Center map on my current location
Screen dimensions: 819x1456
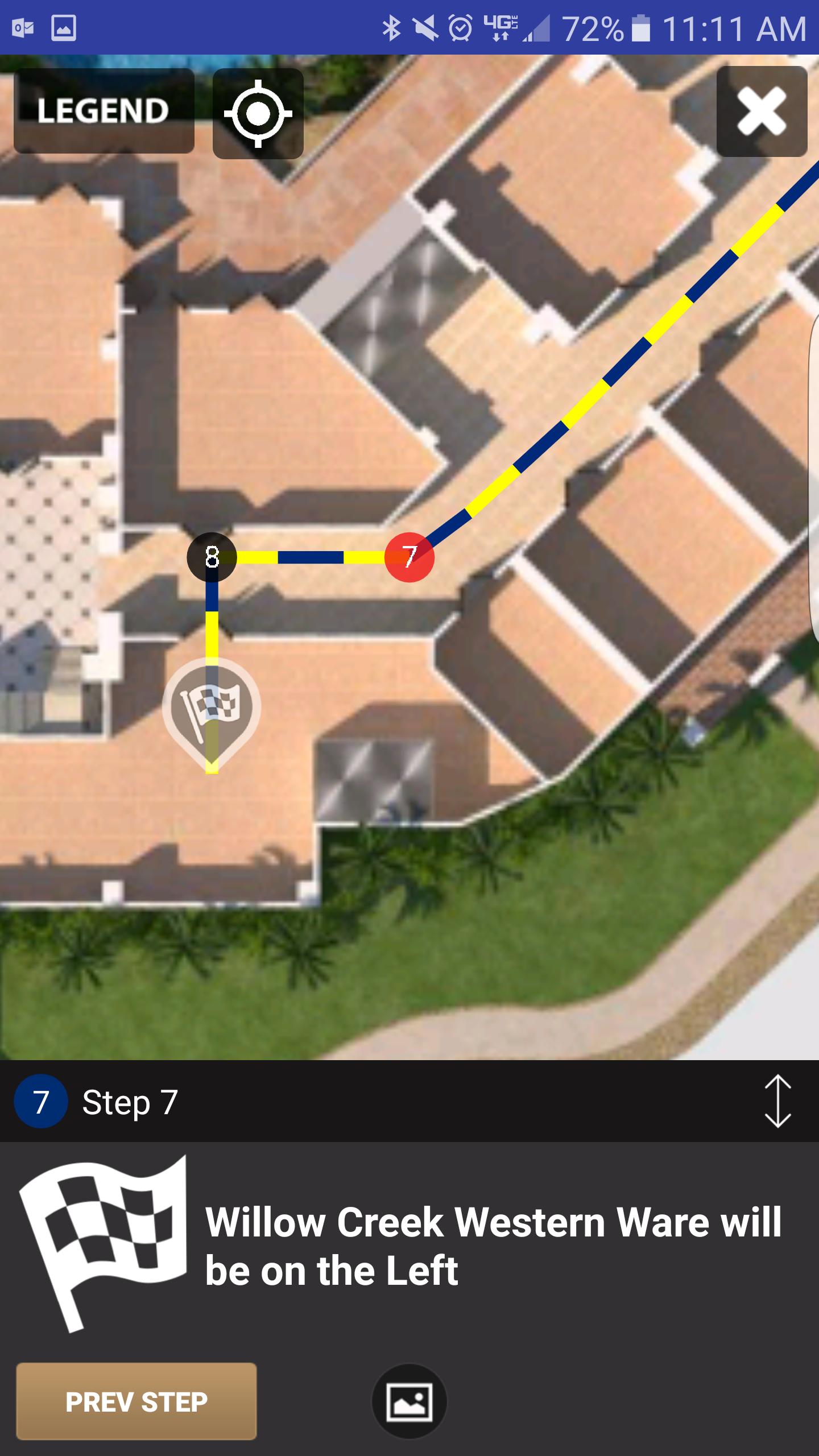point(258,114)
